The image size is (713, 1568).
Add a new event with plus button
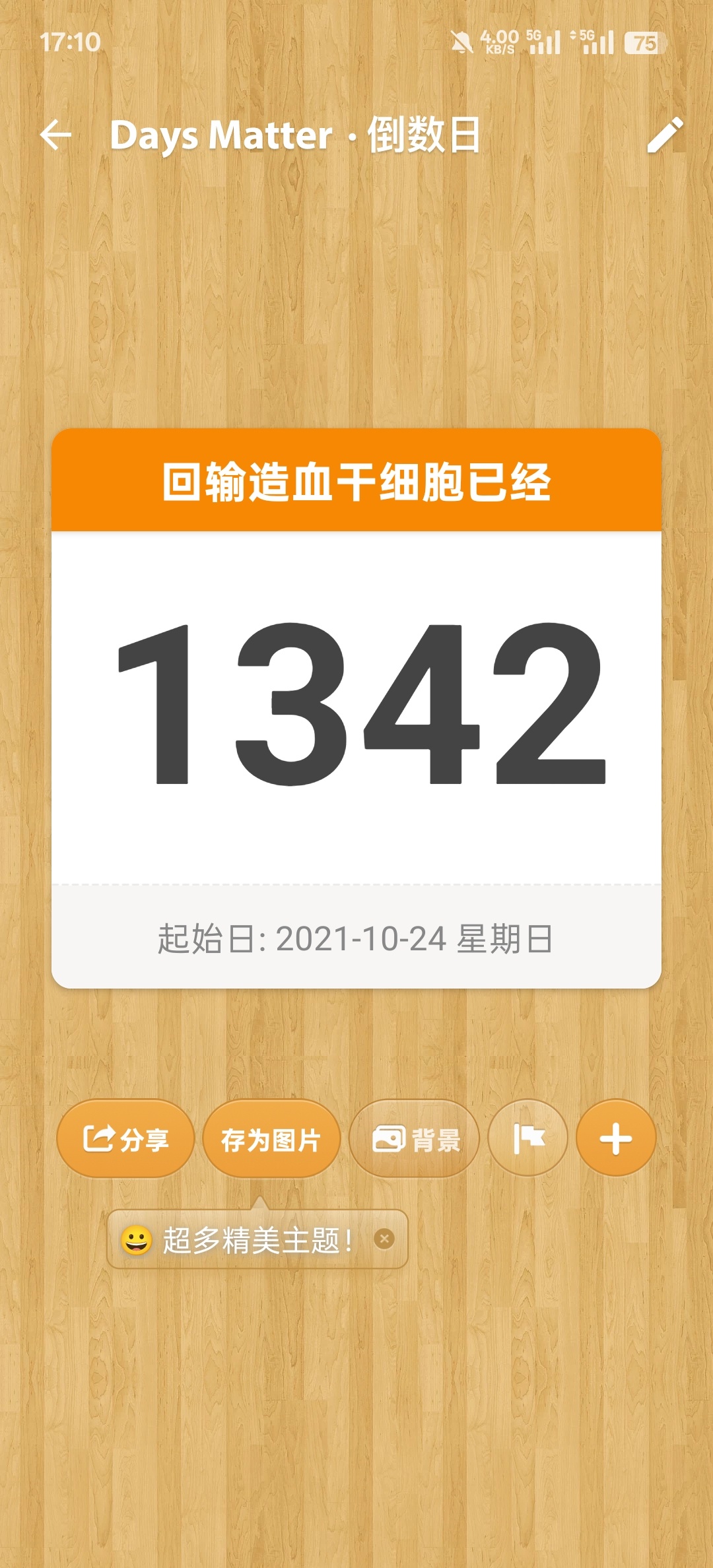point(616,1138)
